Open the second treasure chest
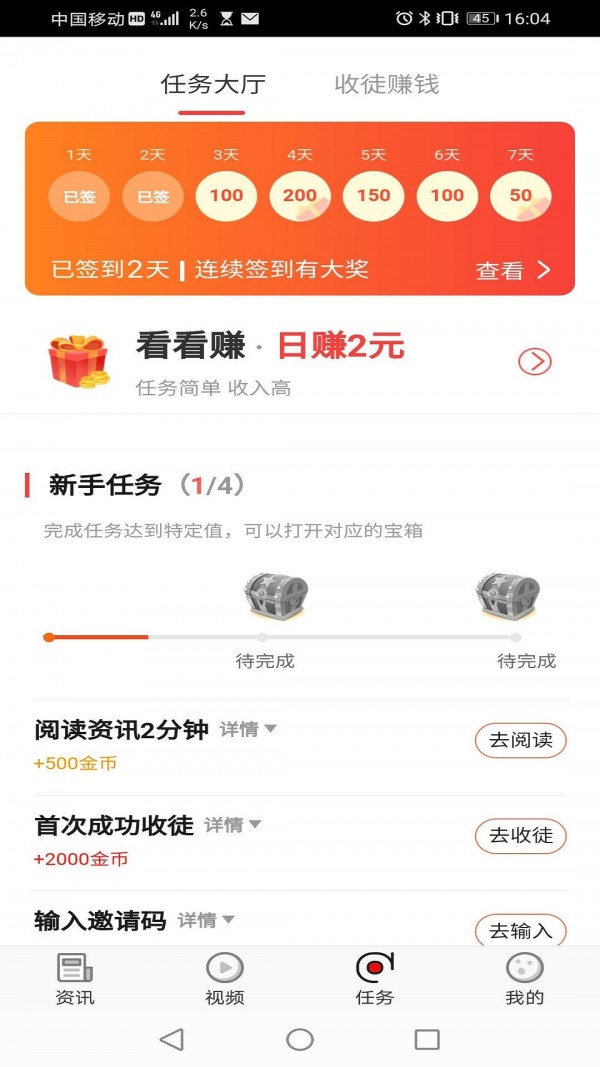This screenshot has width=600, height=1067. (506, 596)
